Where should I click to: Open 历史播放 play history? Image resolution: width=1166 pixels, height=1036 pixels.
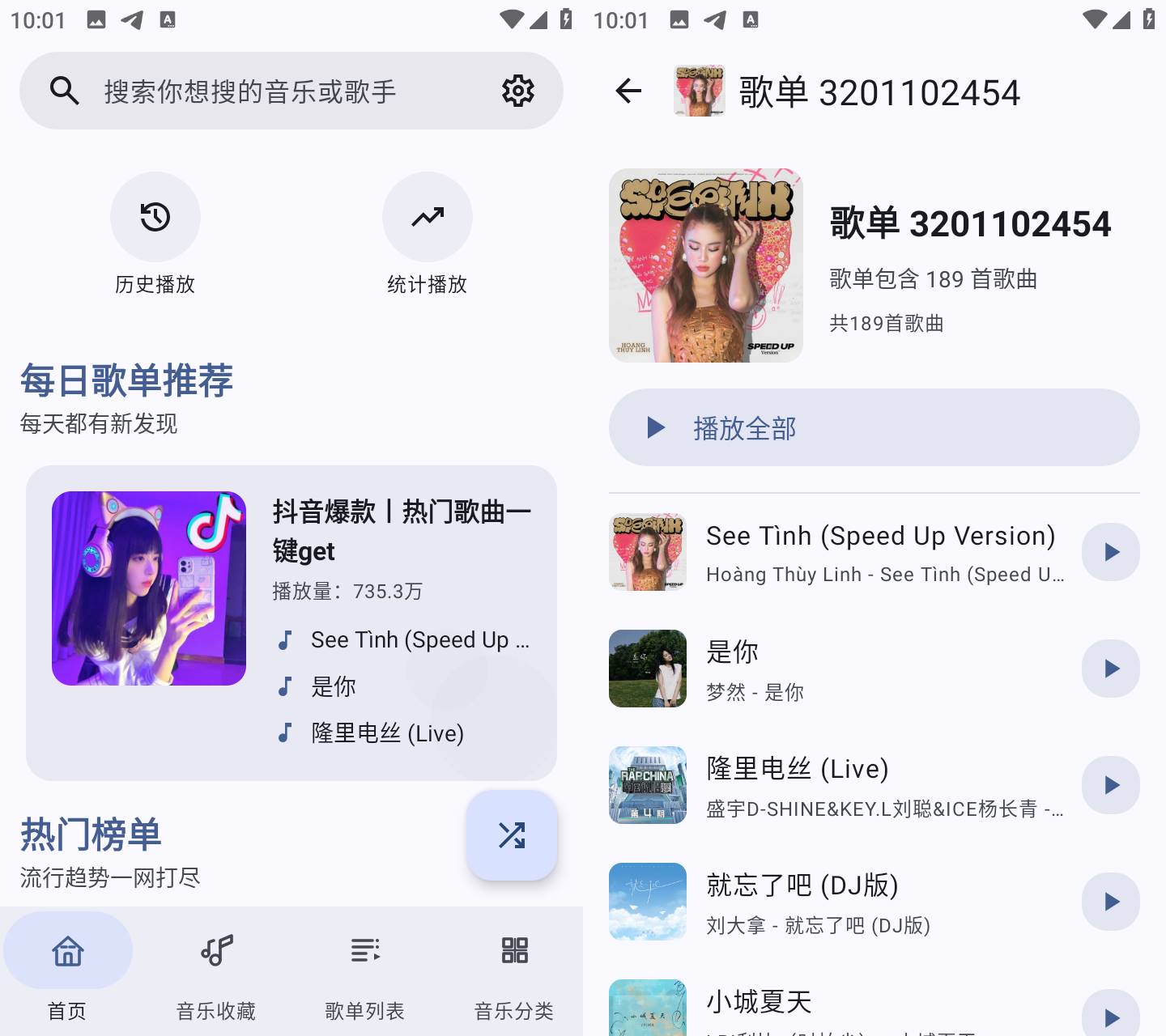155,217
